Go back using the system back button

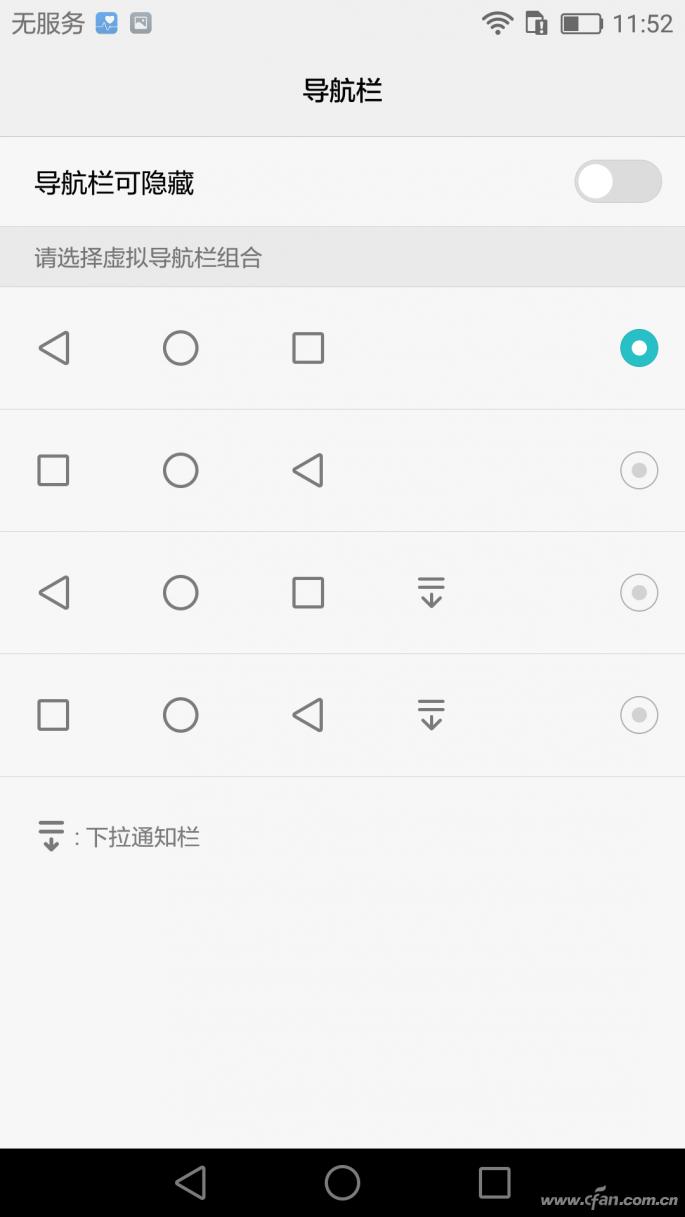pyautogui.click(x=190, y=1182)
